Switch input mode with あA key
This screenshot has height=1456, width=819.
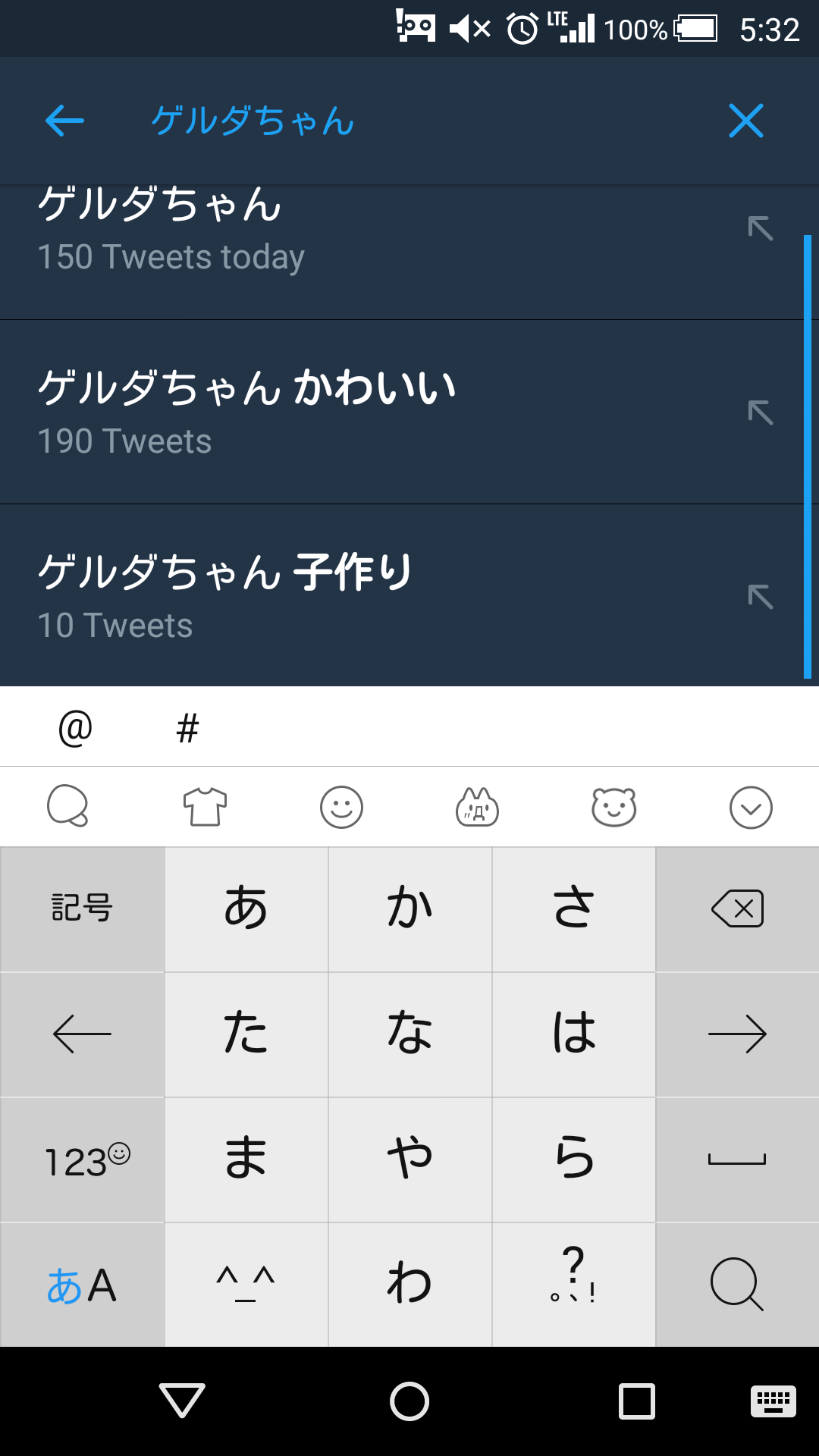click(x=82, y=1285)
